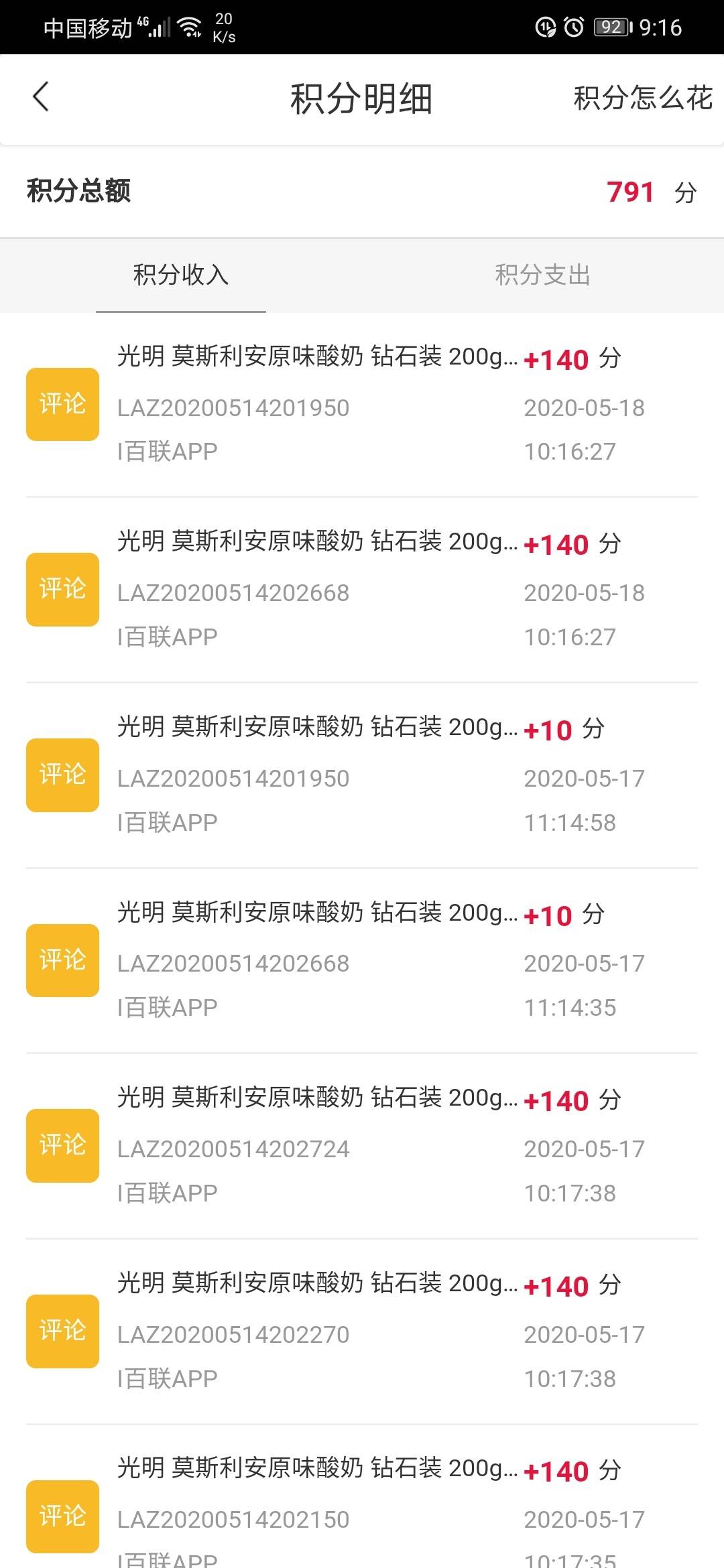The image size is (724, 1568).
Task: Switch to the 积分支出 tab
Action: (x=542, y=275)
